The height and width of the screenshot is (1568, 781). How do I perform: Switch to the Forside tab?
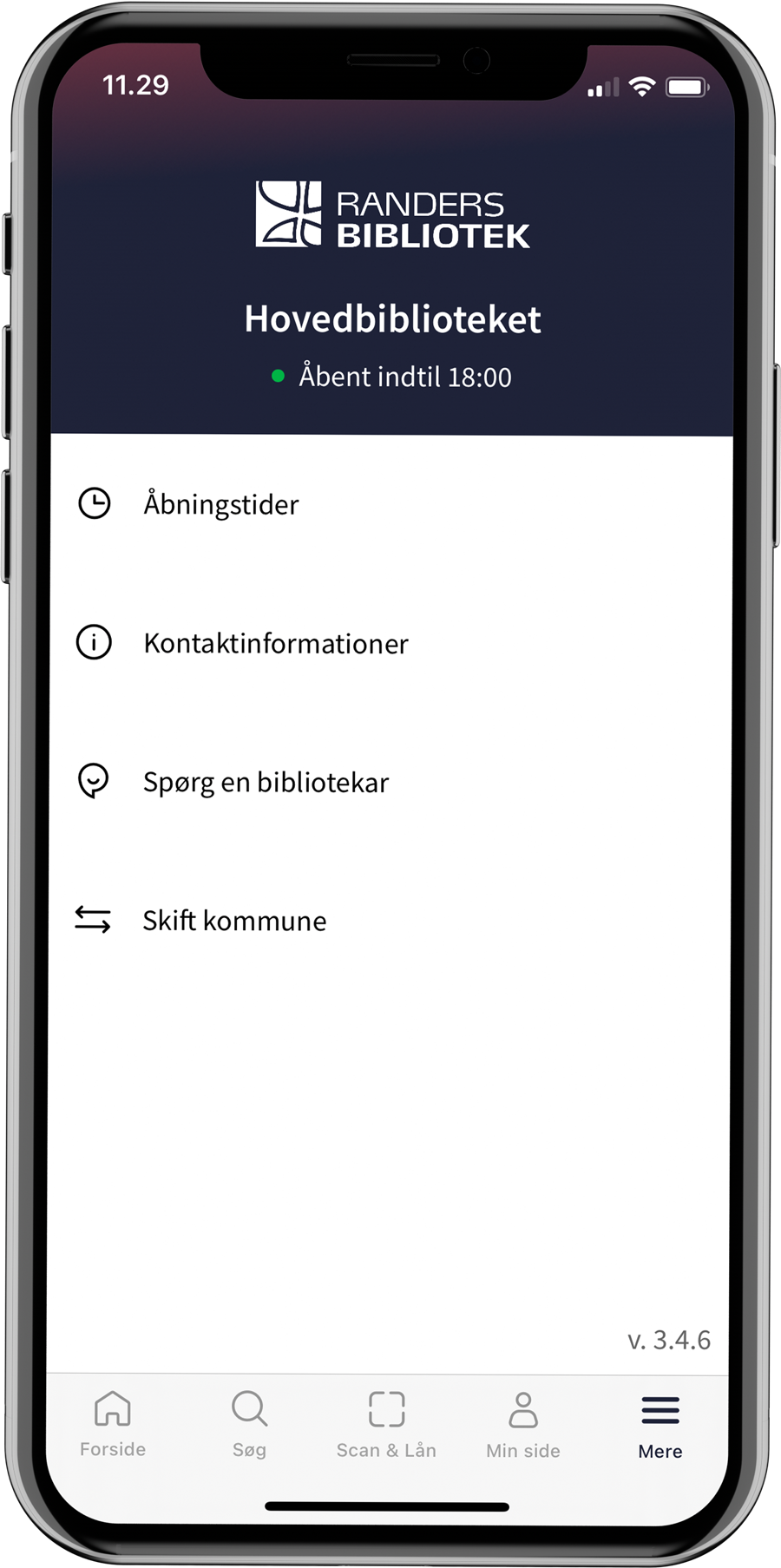click(x=113, y=1424)
